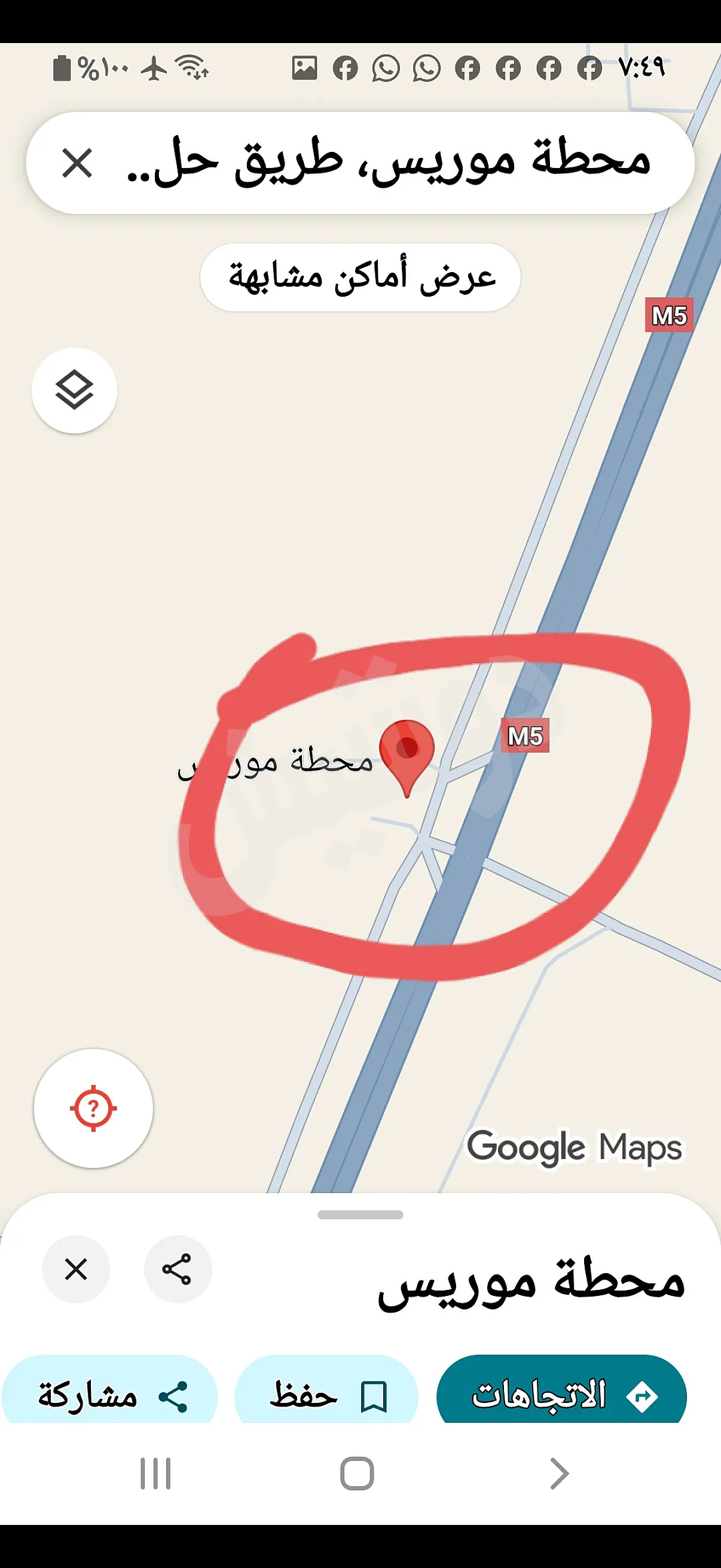The image size is (721, 1568).
Task: Save this place with the حفظ button
Action: pyautogui.click(x=327, y=1394)
